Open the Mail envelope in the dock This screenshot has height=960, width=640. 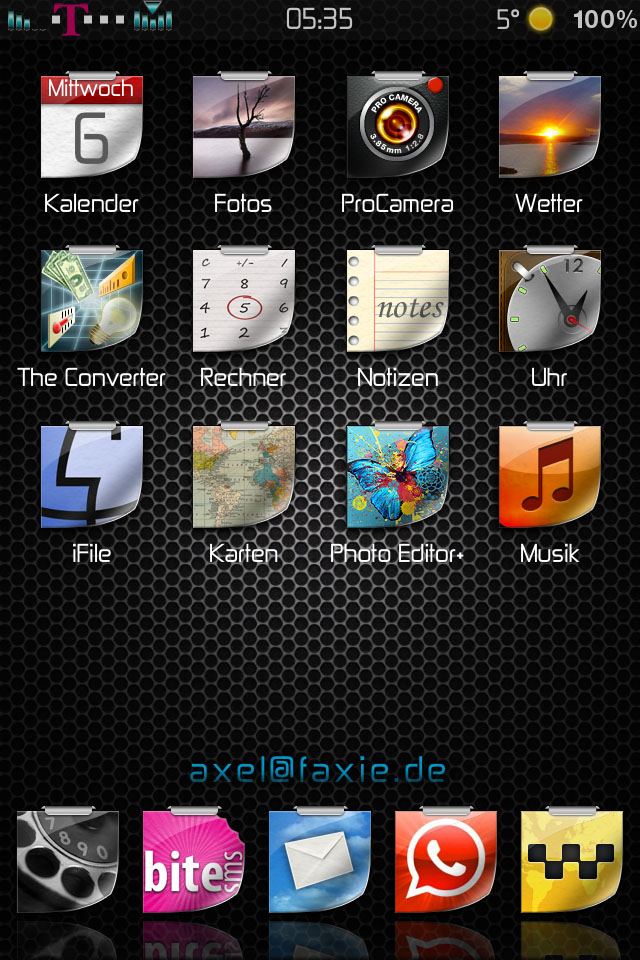click(x=320, y=862)
